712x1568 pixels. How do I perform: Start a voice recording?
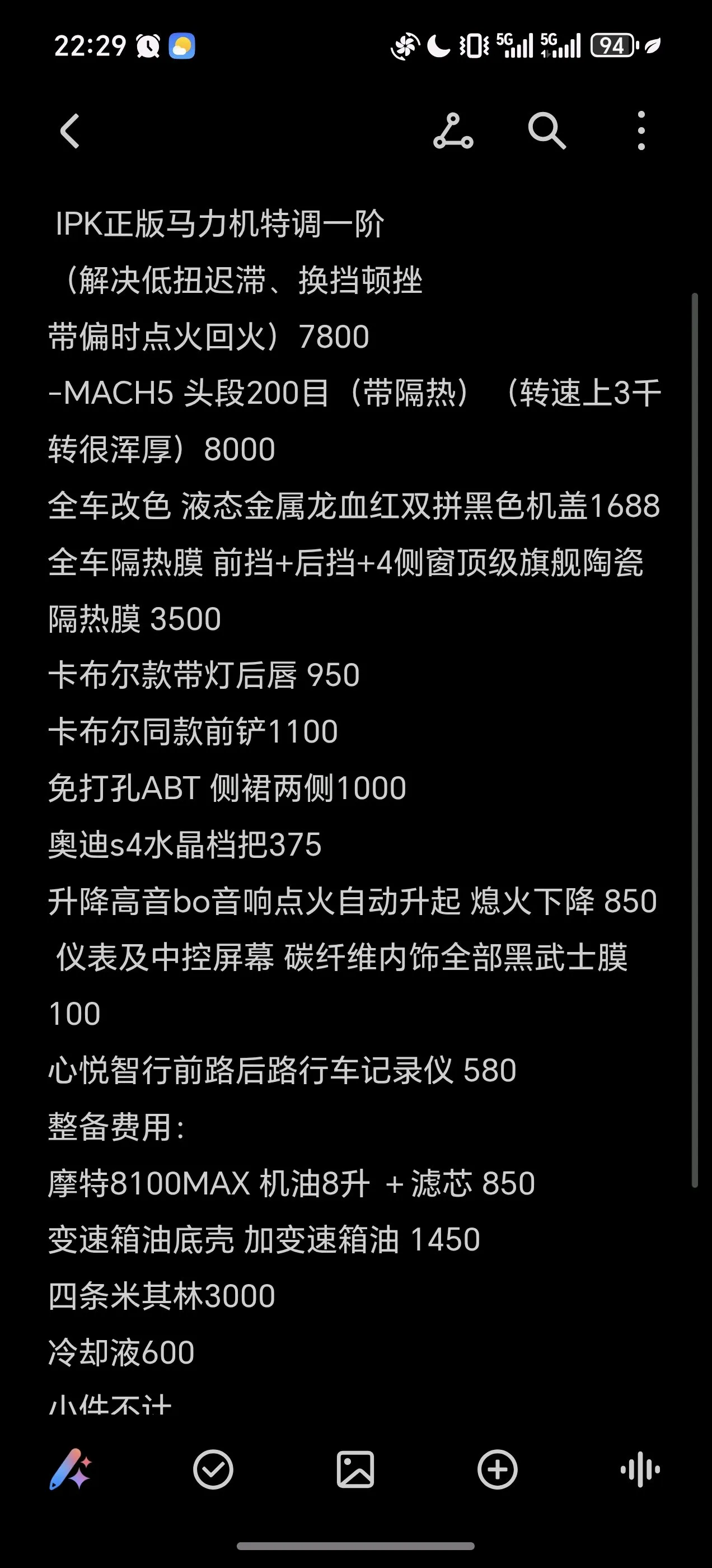(x=640, y=1469)
